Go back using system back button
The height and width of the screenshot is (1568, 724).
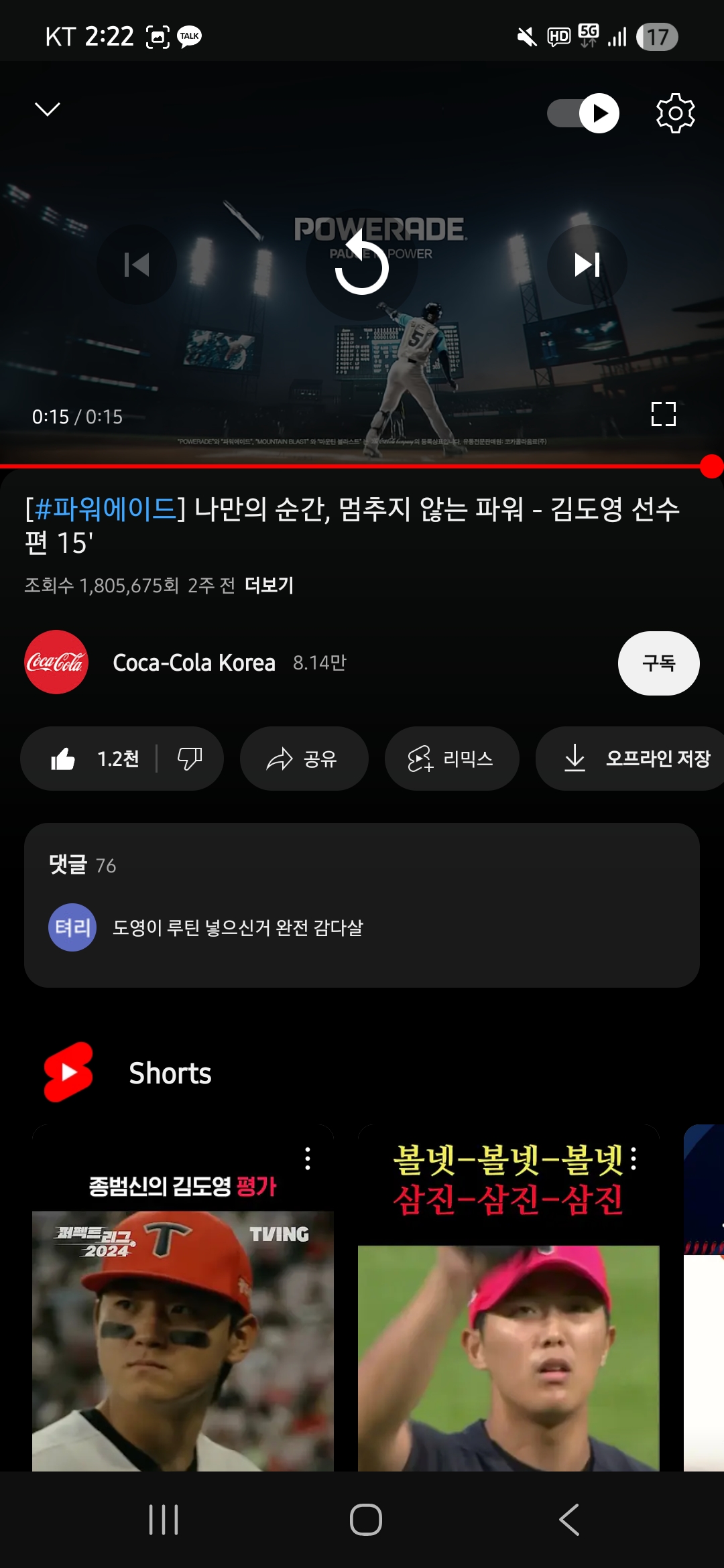tap(568, 1519)
